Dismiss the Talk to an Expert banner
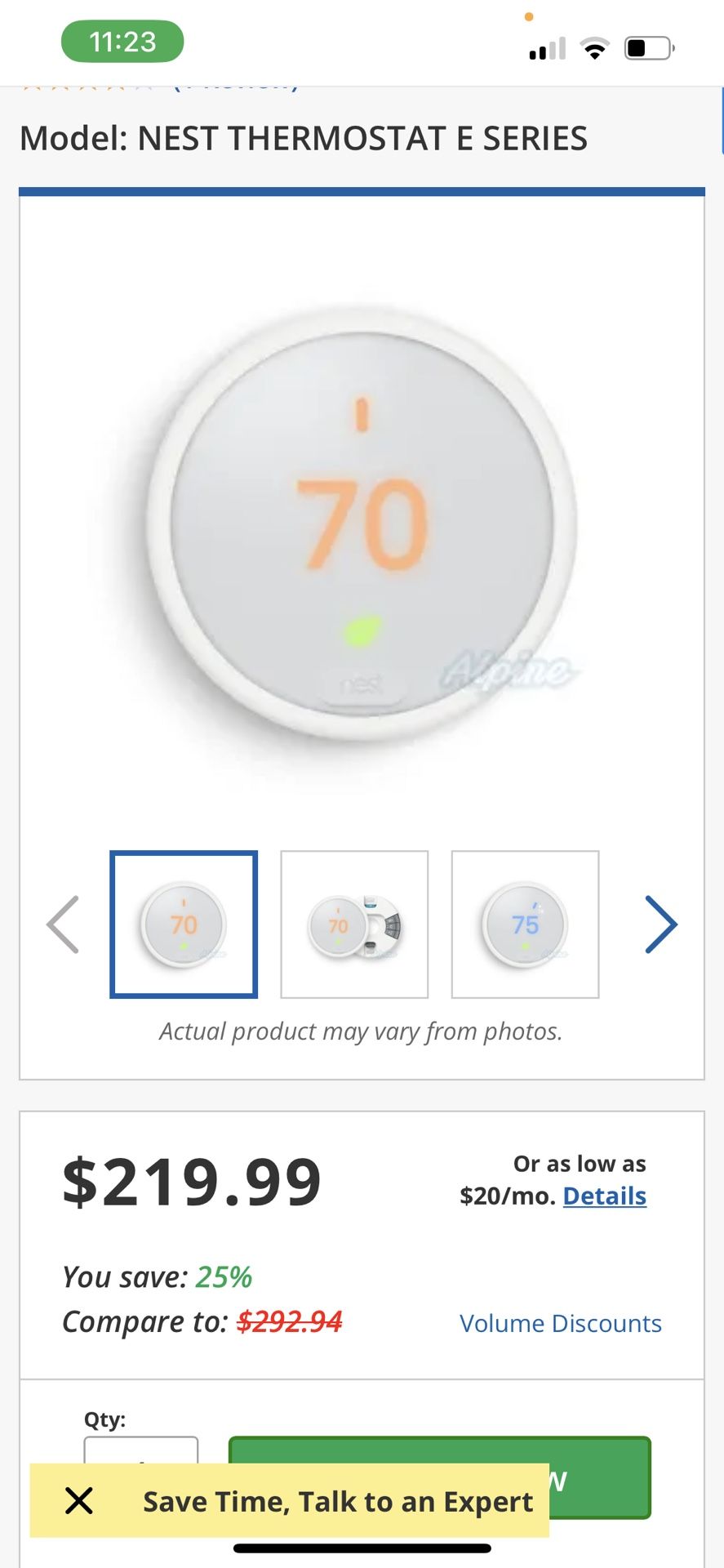Viewport: 724px width, 1568px height. tap(79, 1500)
